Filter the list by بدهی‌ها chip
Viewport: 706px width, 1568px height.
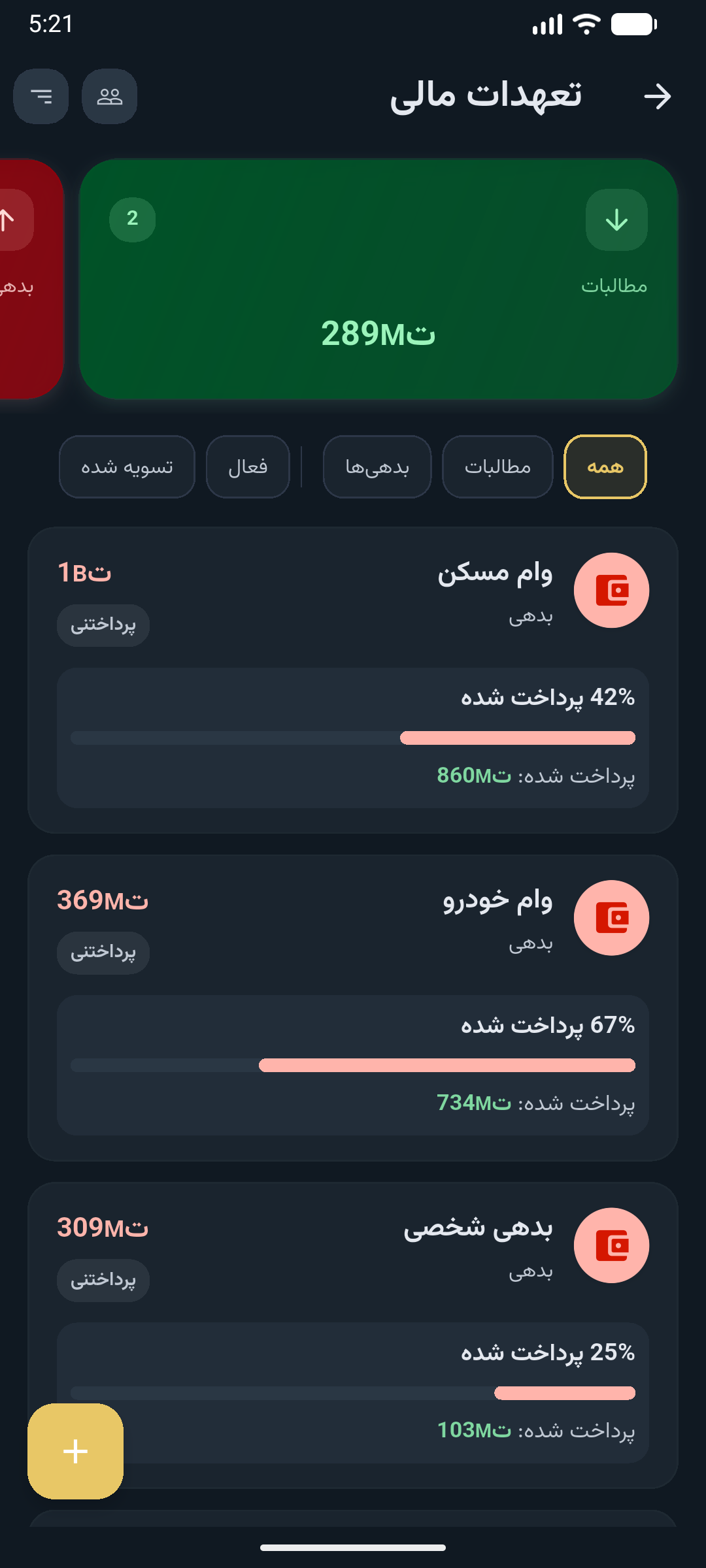tap(377, 467)
